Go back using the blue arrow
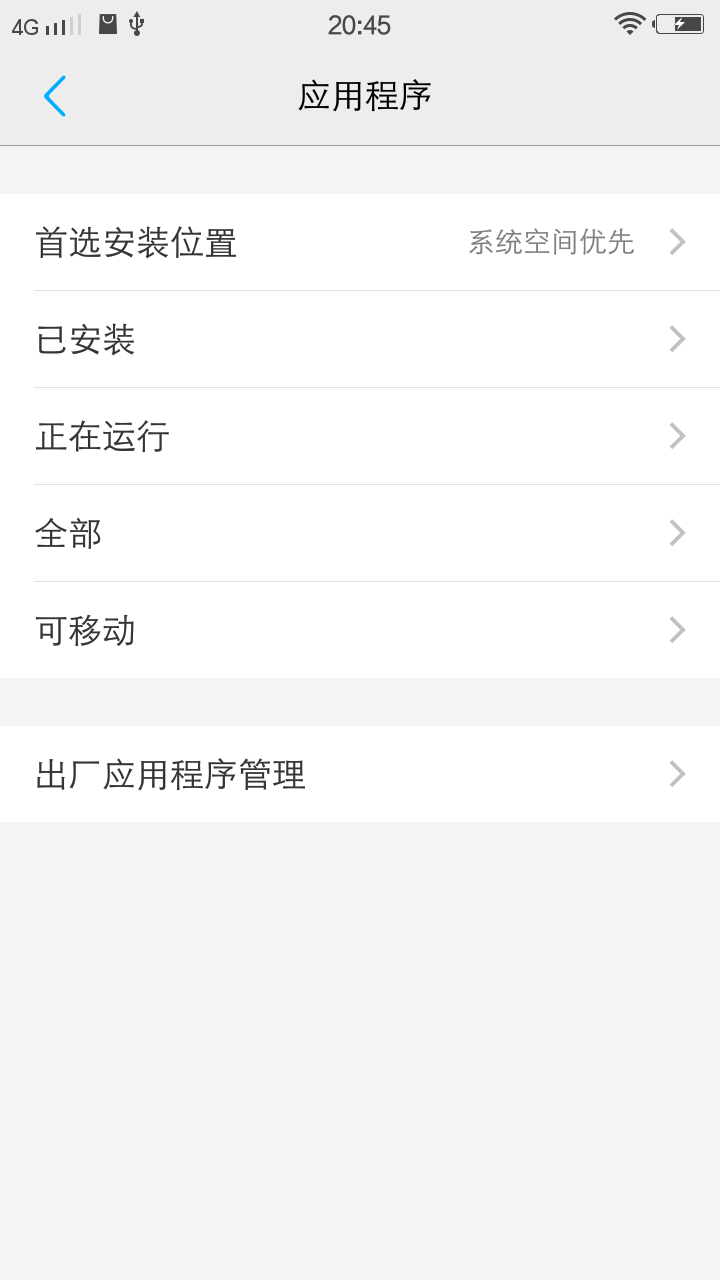The height and width of the screenshot is (1280, 720). click(54, 96)
